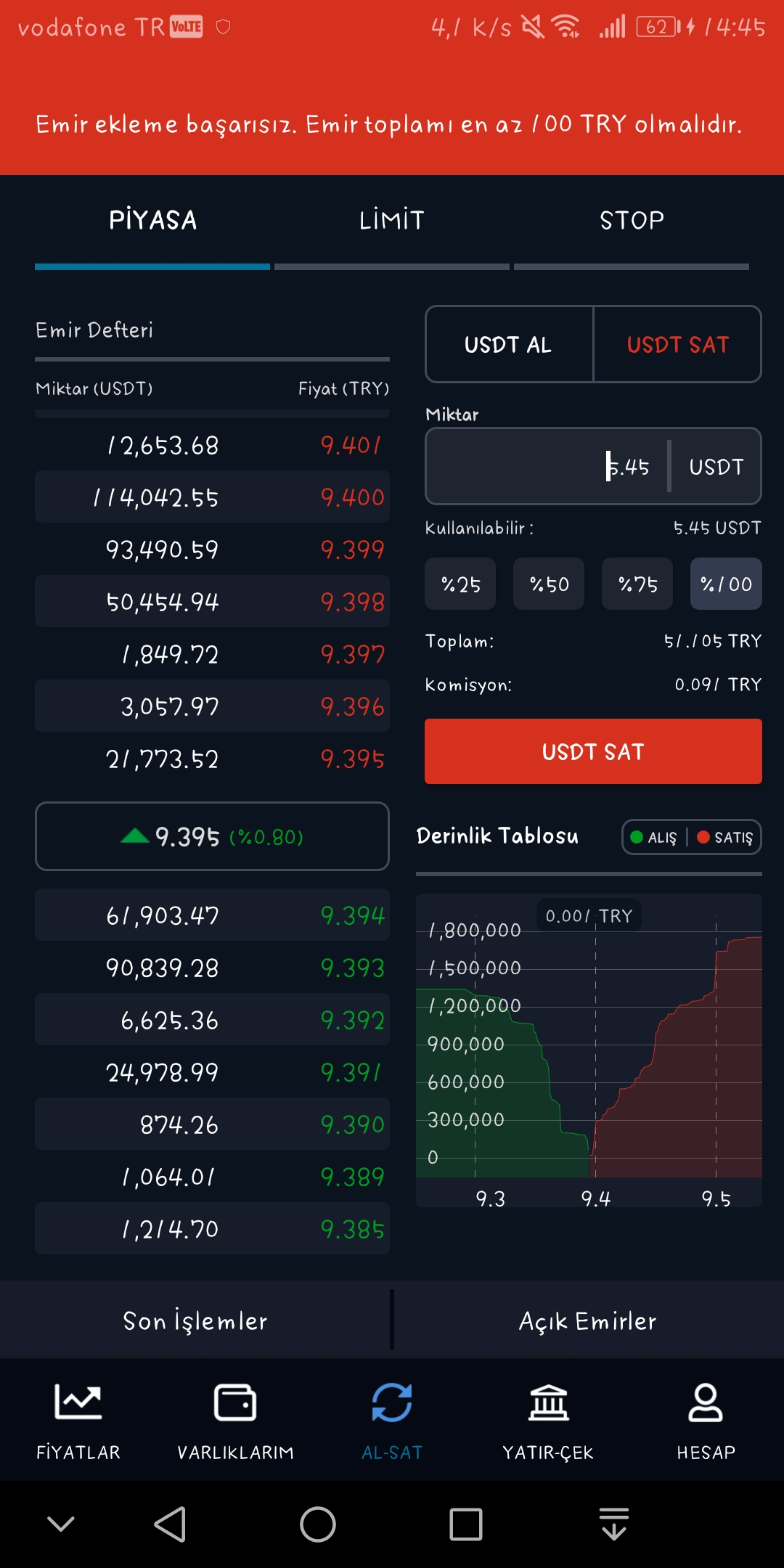The width and height of the screenshot is (784, 1568).
Task: Select the PİYASA order tab
Action: 152,221
